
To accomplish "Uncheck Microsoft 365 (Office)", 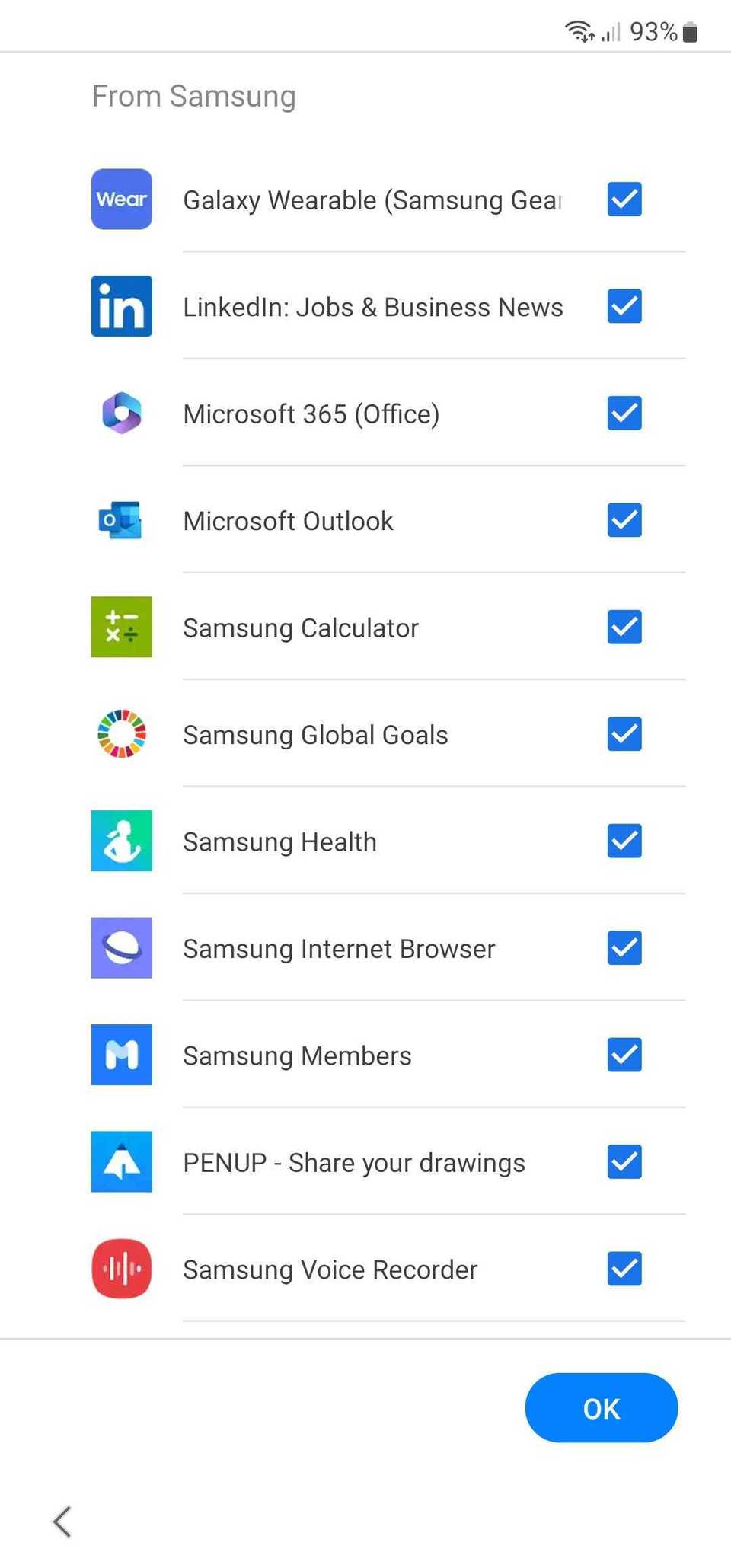I will pos(624,414).
